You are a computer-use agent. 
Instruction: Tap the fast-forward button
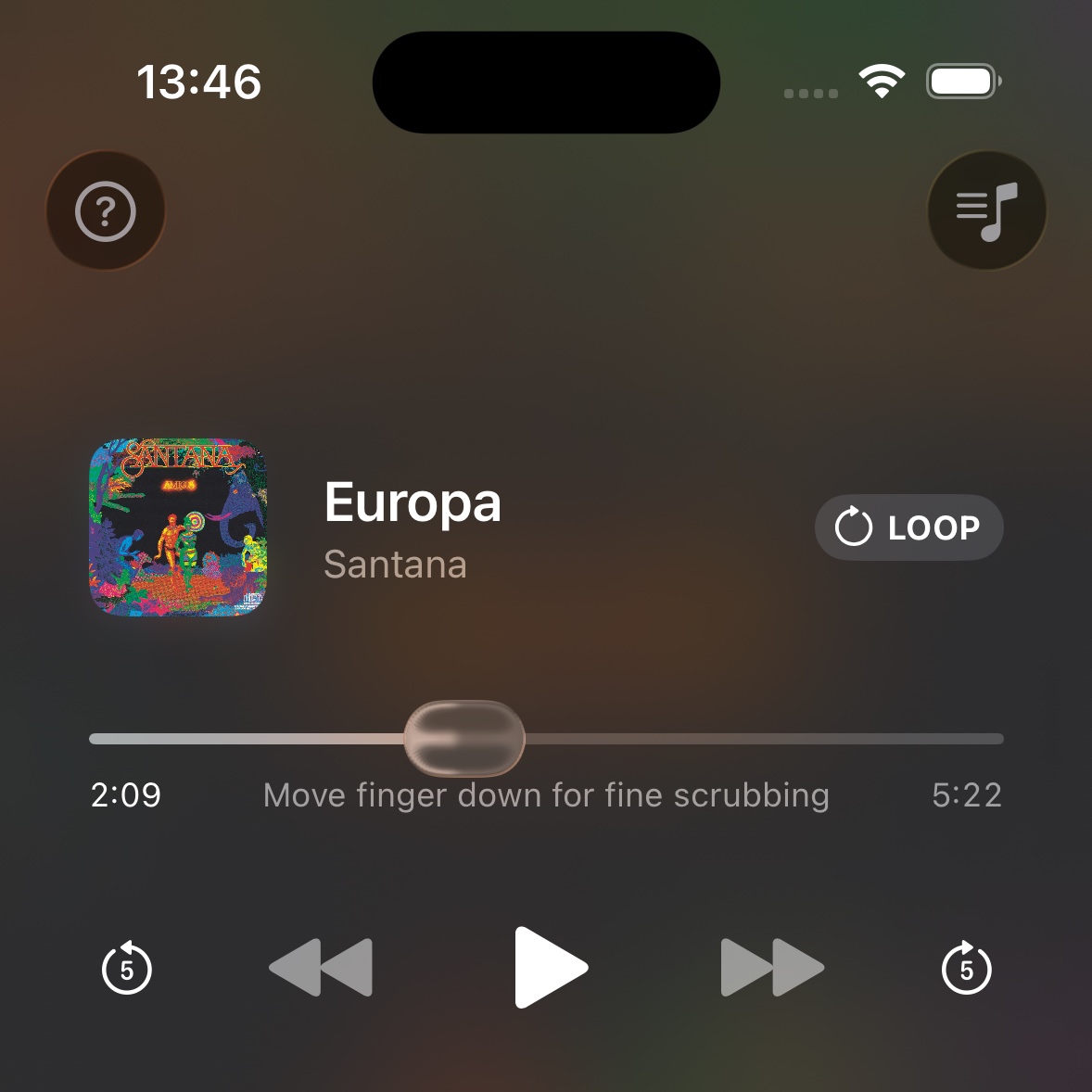click(771, 968)
